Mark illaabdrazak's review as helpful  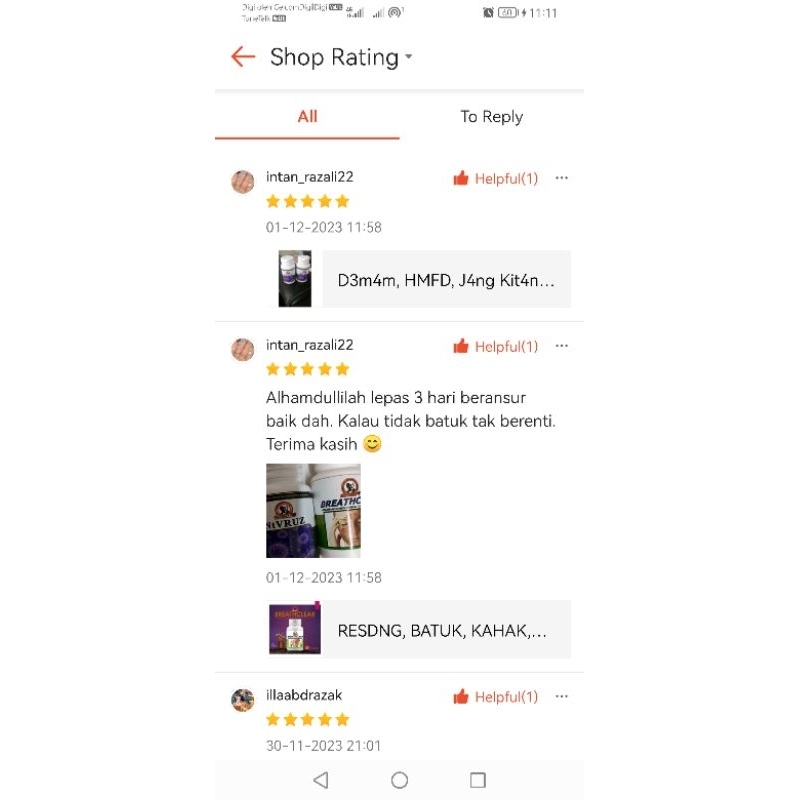[496, 697]
